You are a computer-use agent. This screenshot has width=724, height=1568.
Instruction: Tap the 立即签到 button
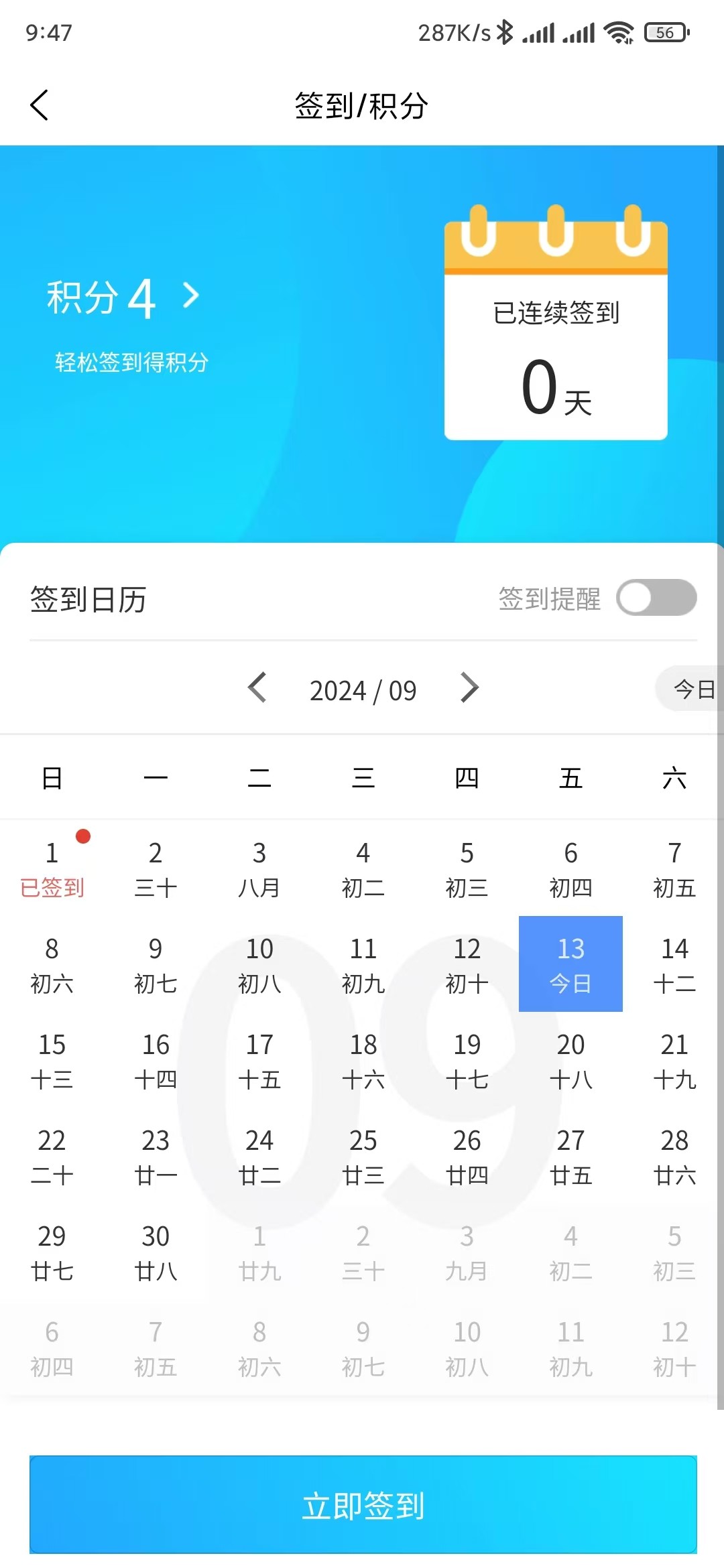point(363,1504)
